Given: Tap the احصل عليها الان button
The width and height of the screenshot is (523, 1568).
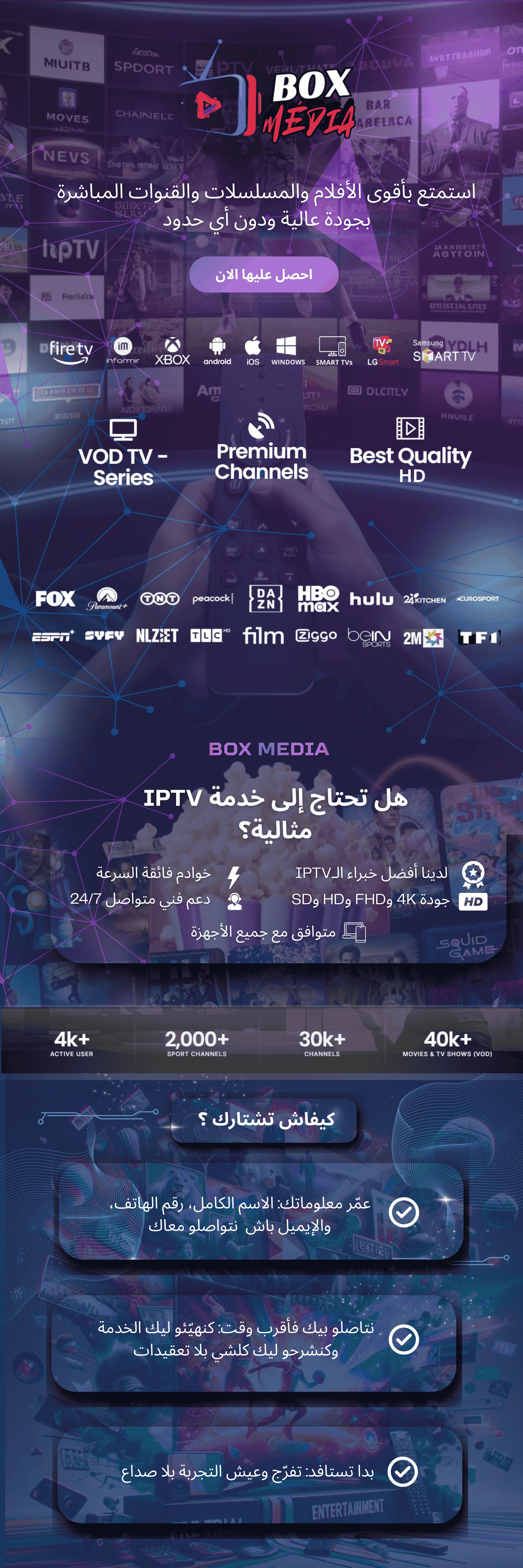Looking at the screenshot, I should (x=264, y=275).
